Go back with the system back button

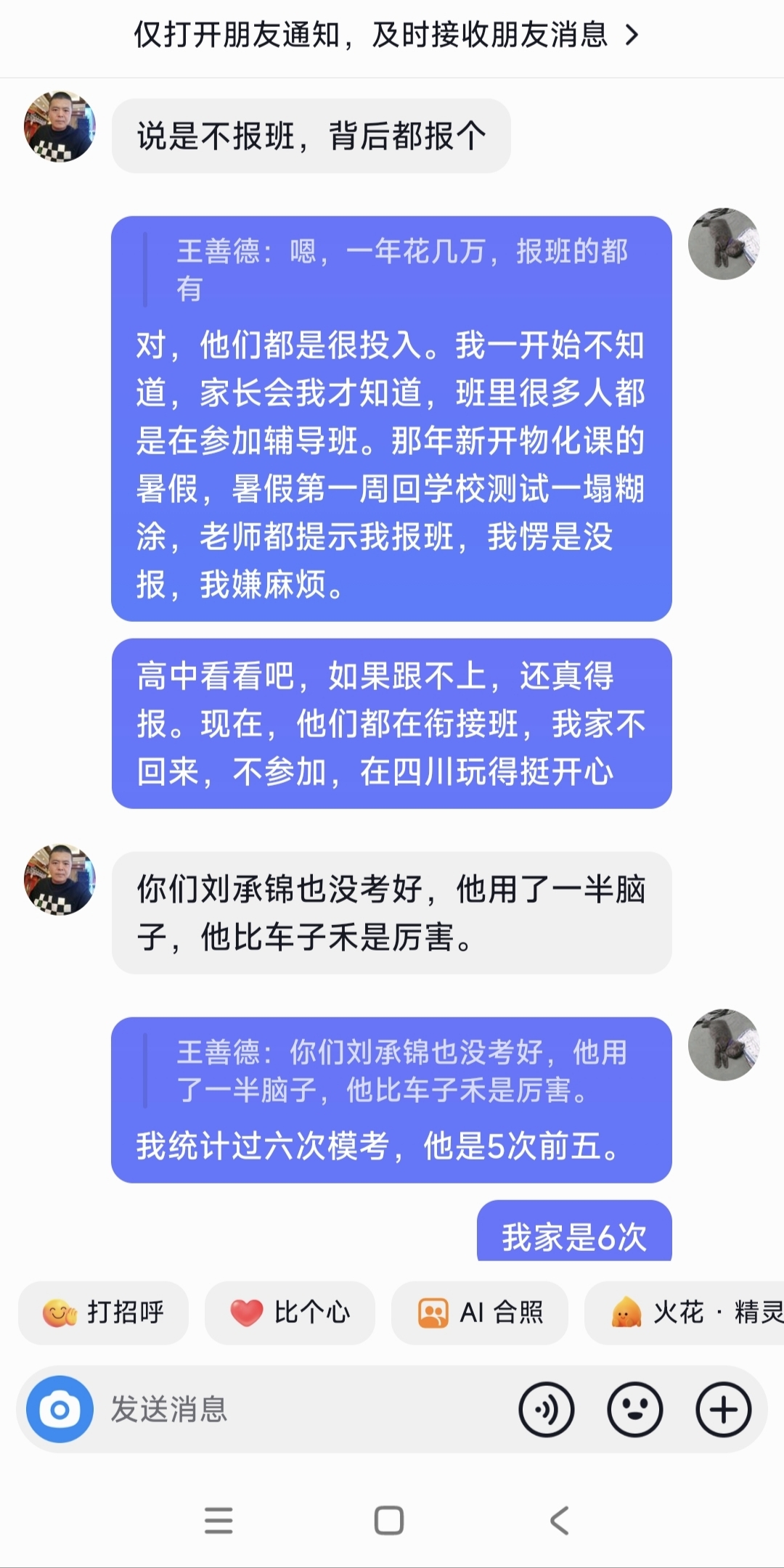tap(559, 1520)
